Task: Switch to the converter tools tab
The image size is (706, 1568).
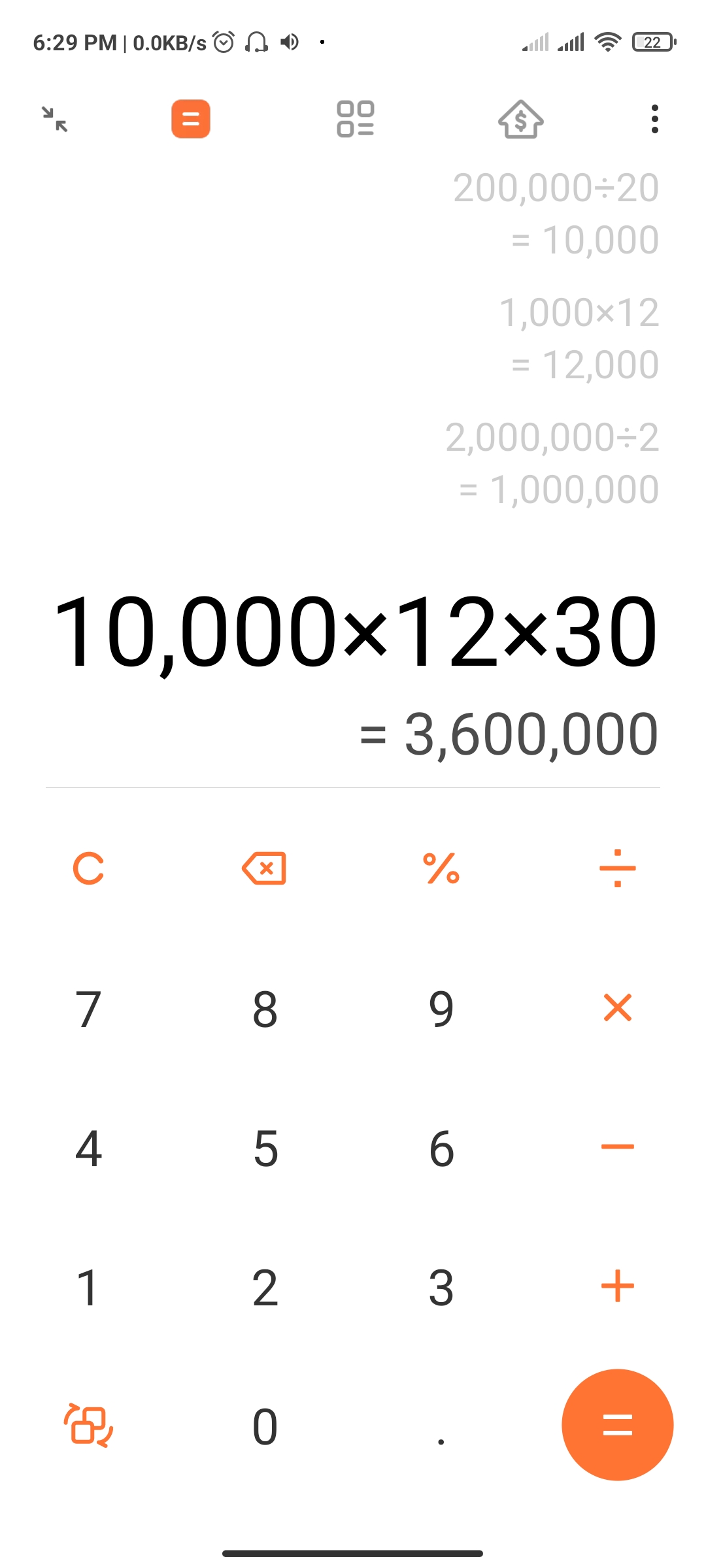Action: pos(355,120)
